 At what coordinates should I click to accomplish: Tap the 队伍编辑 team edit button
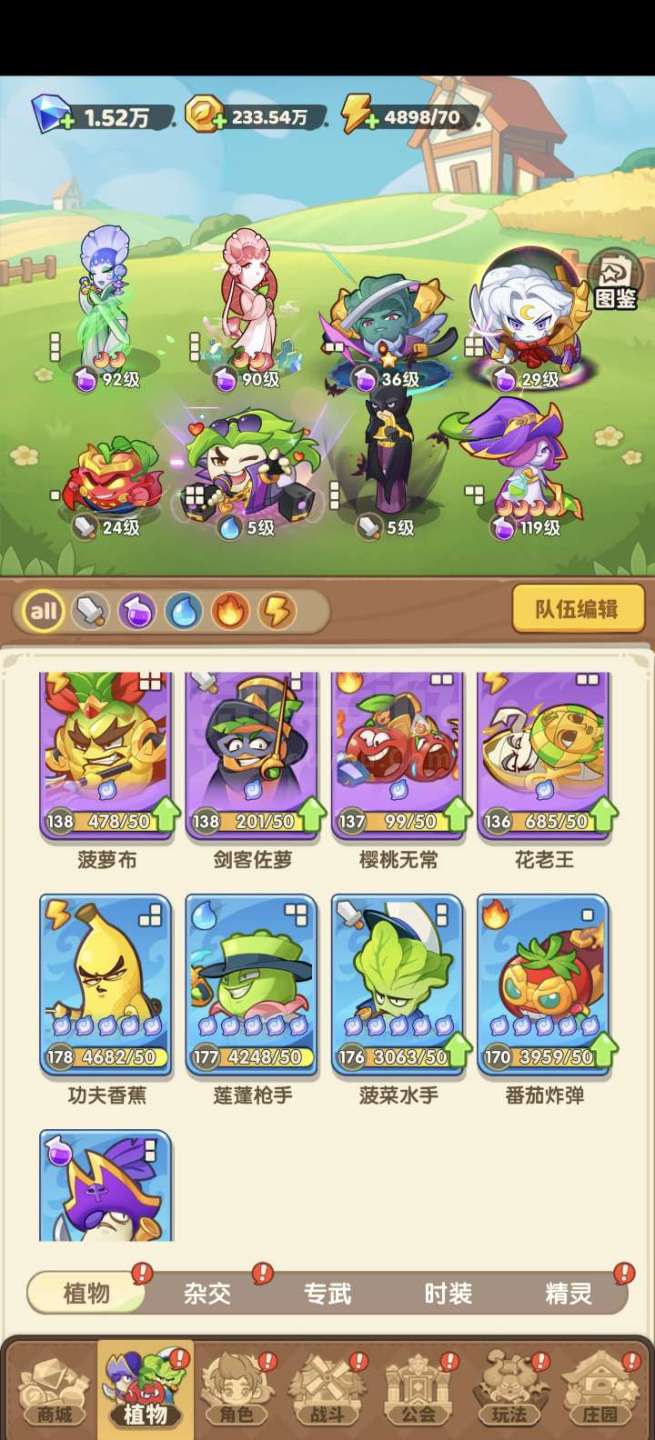pyautogui.click(x=578, y=609)
